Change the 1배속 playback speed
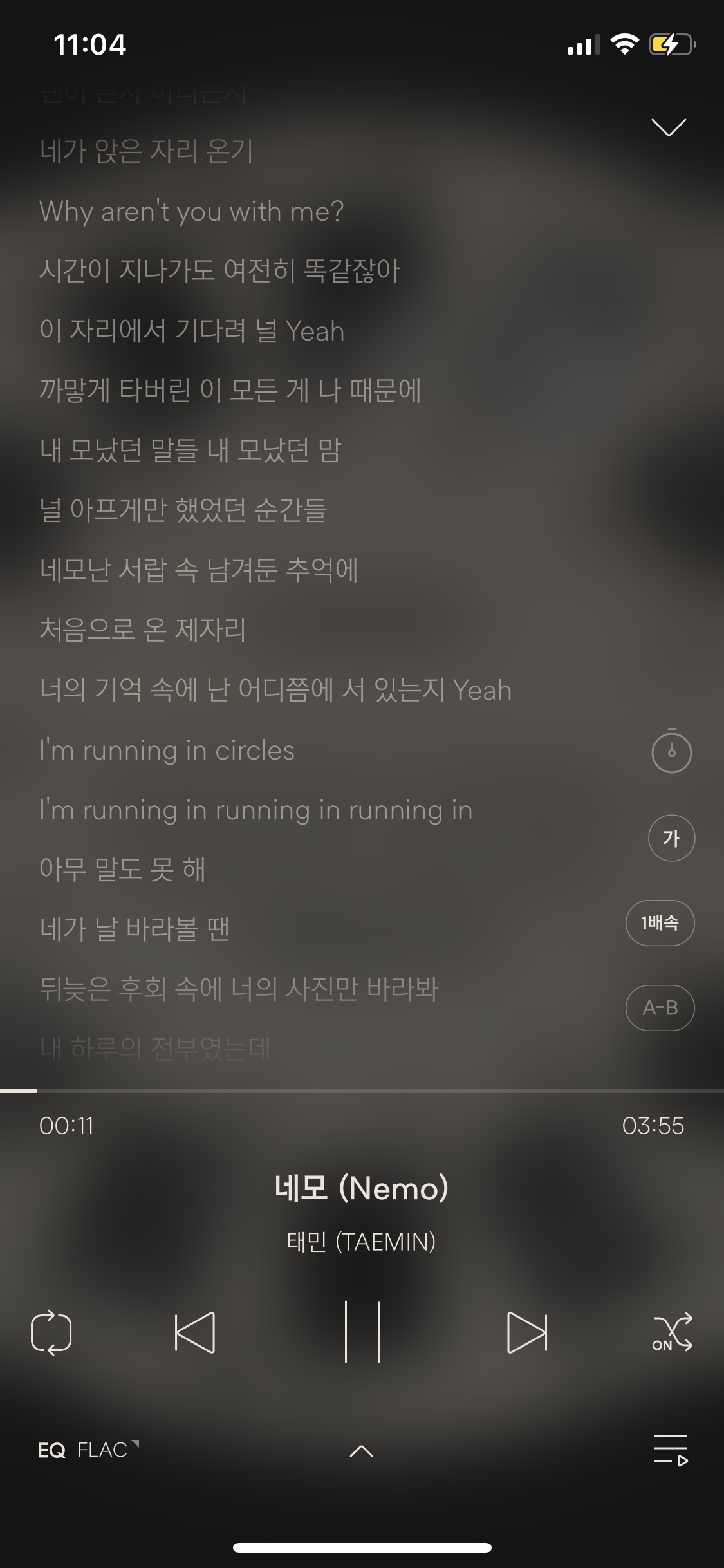724x1568 pixels. pos(660,922)
